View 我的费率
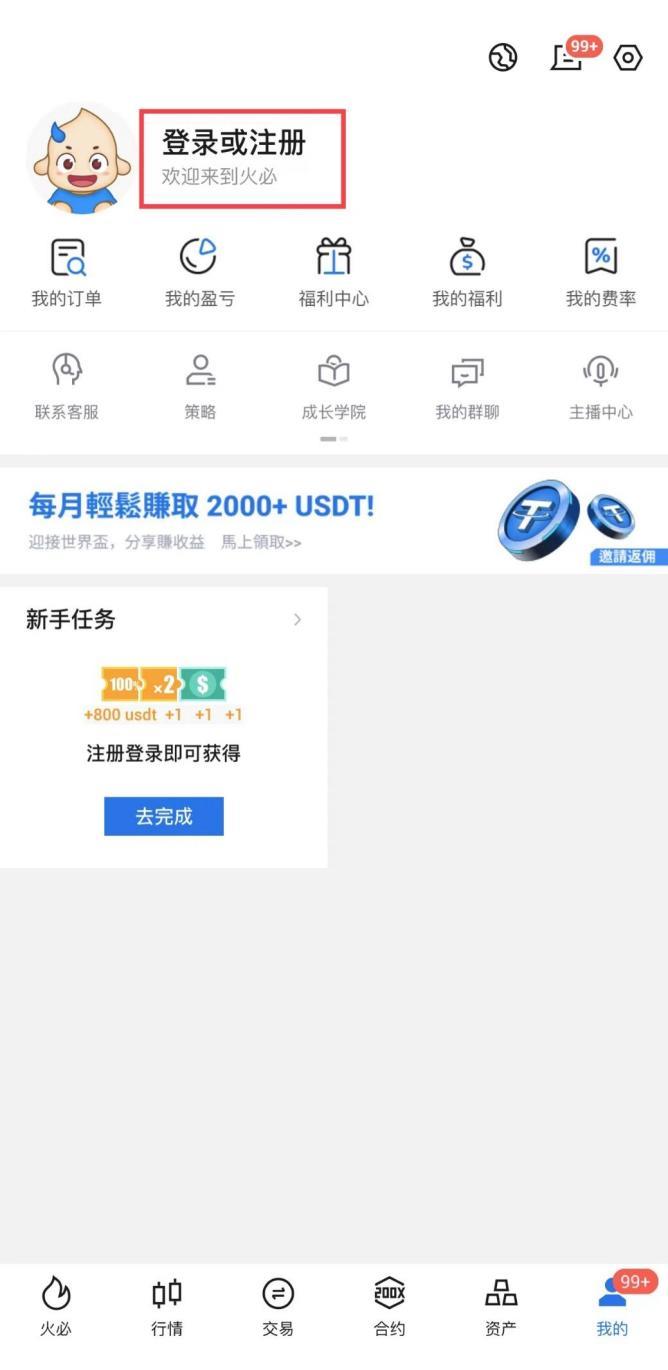 601,272
